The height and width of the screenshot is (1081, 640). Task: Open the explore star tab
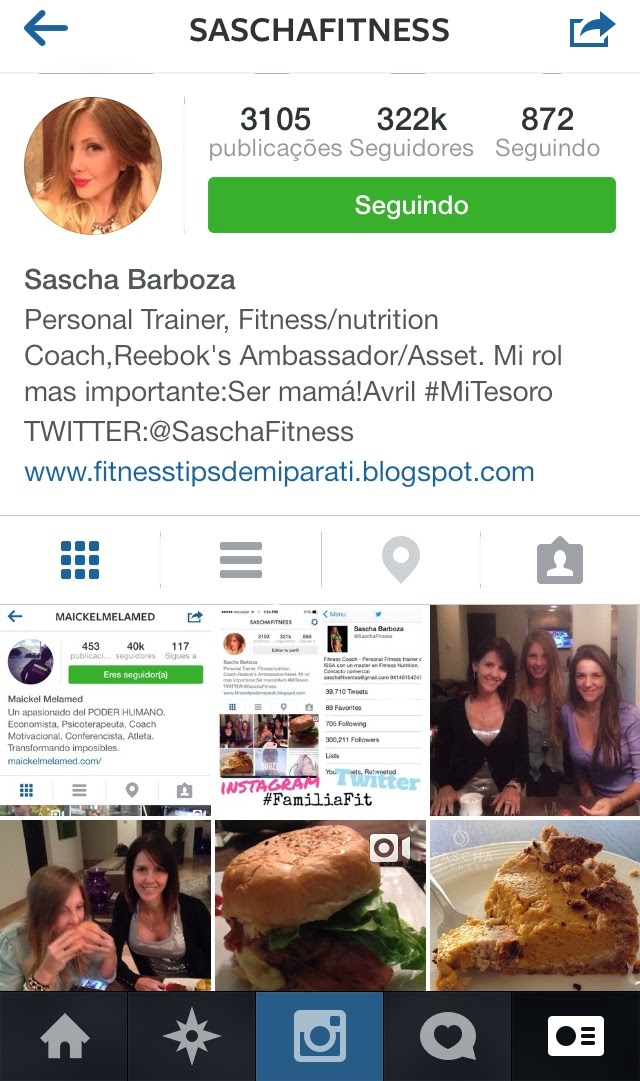point(192,1036)
